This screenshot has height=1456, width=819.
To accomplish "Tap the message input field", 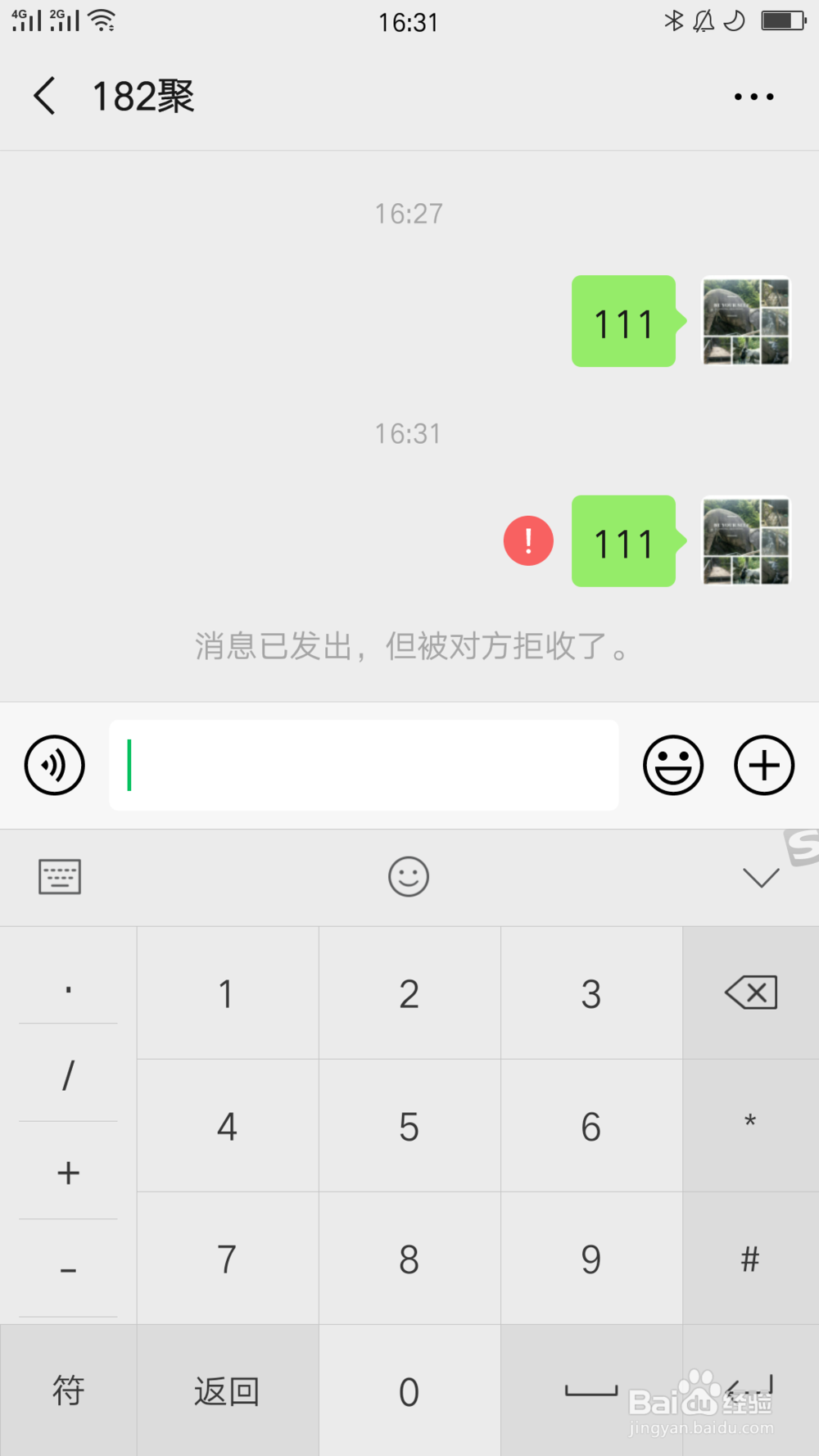I will point(364,764).
